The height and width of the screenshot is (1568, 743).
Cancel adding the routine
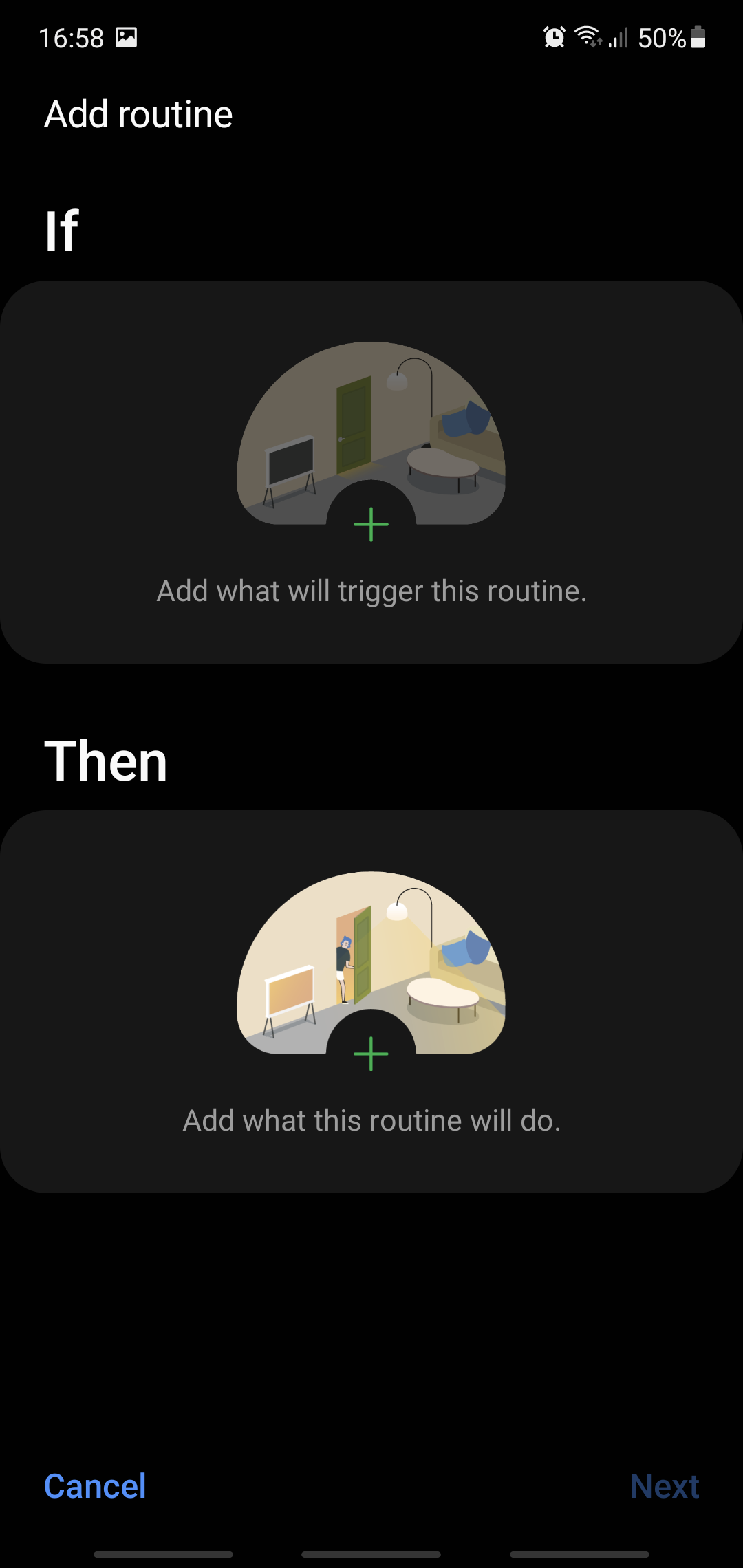point(95,1485)
